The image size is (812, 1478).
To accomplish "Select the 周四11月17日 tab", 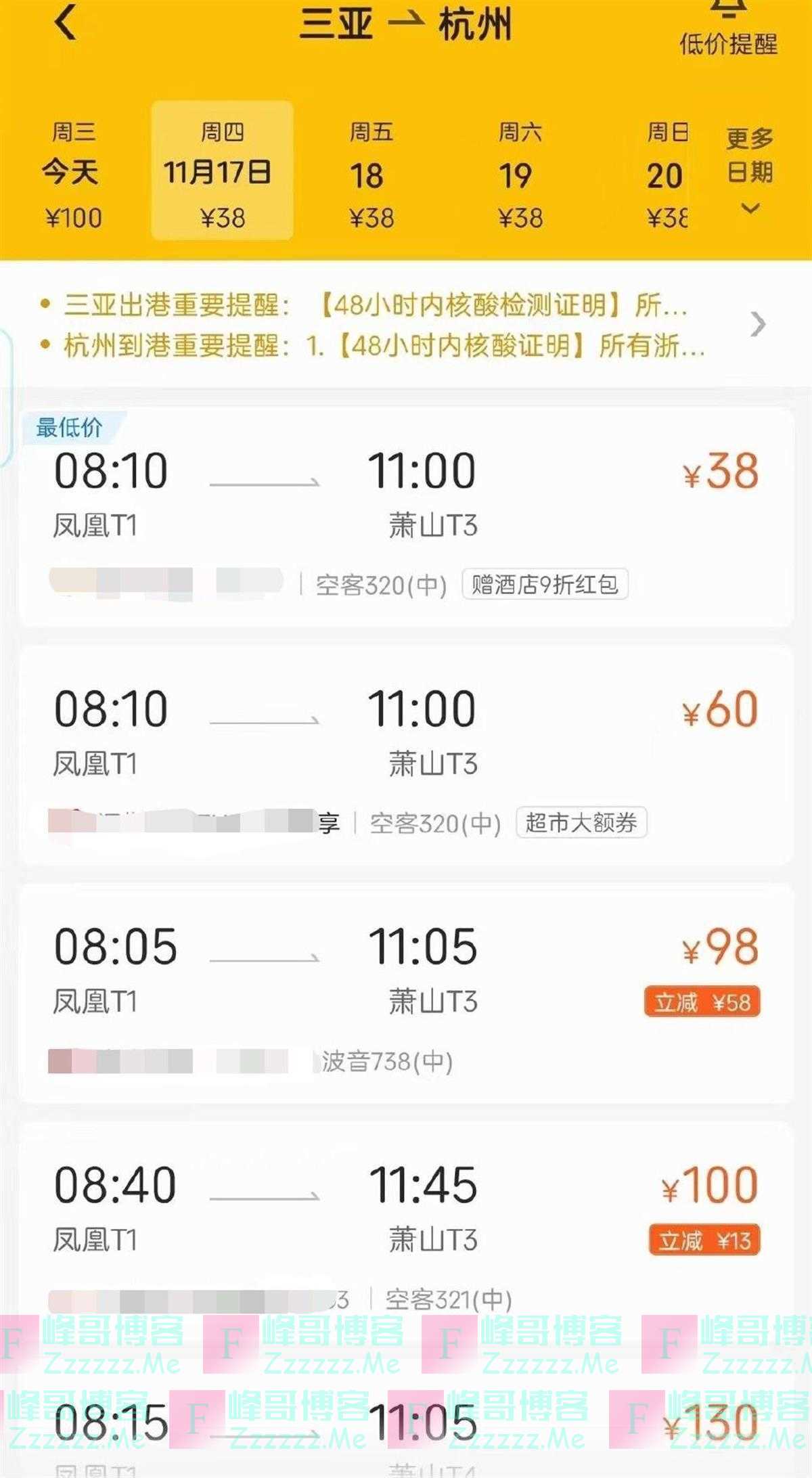I will pos(223,169).
